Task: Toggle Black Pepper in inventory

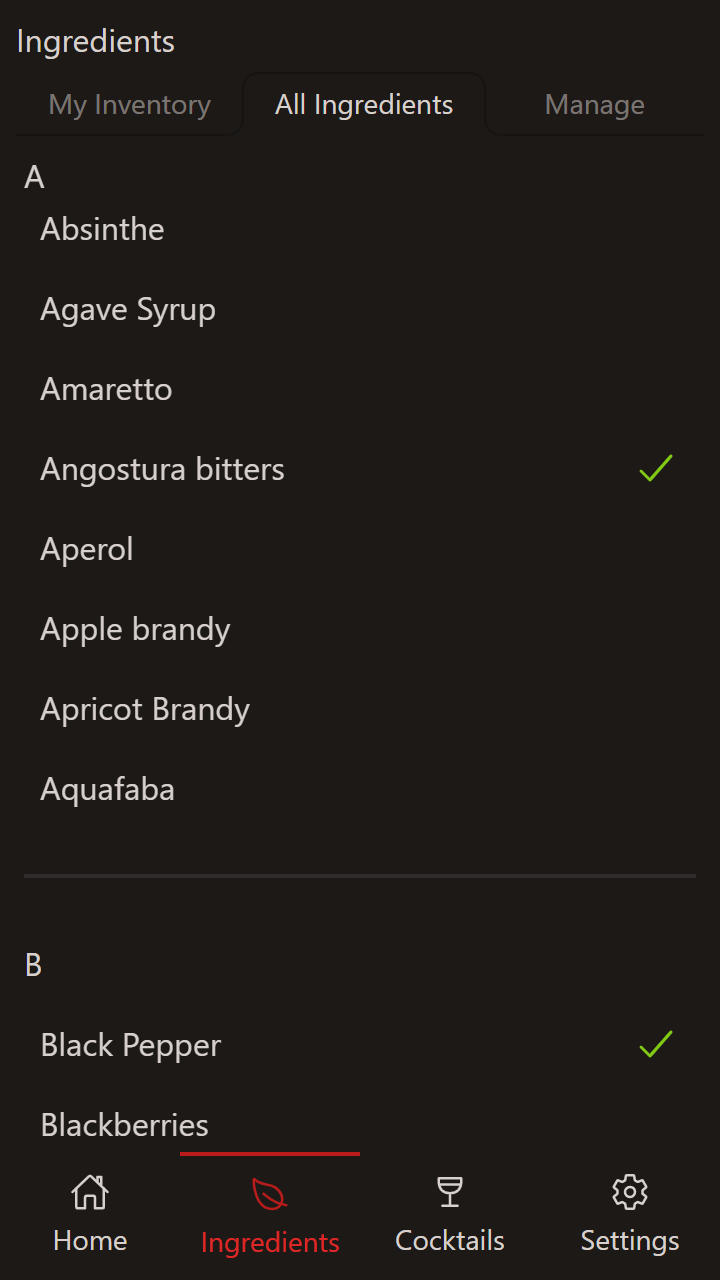Action: 360,1046
